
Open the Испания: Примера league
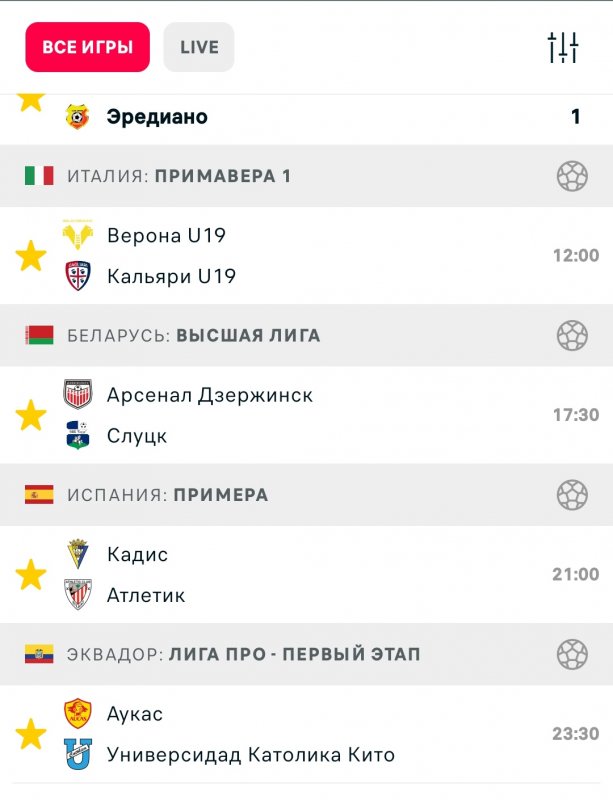click(168, 495)
